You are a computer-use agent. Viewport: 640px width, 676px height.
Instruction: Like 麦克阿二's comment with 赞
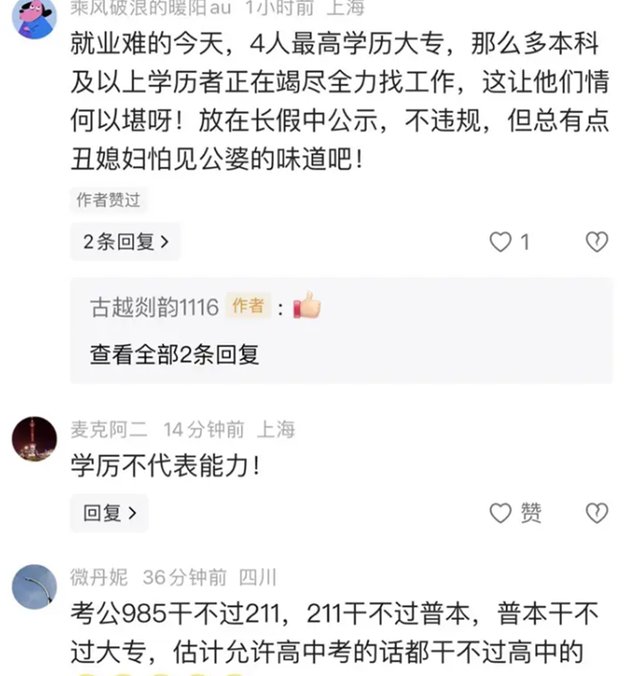pos(516,513)
